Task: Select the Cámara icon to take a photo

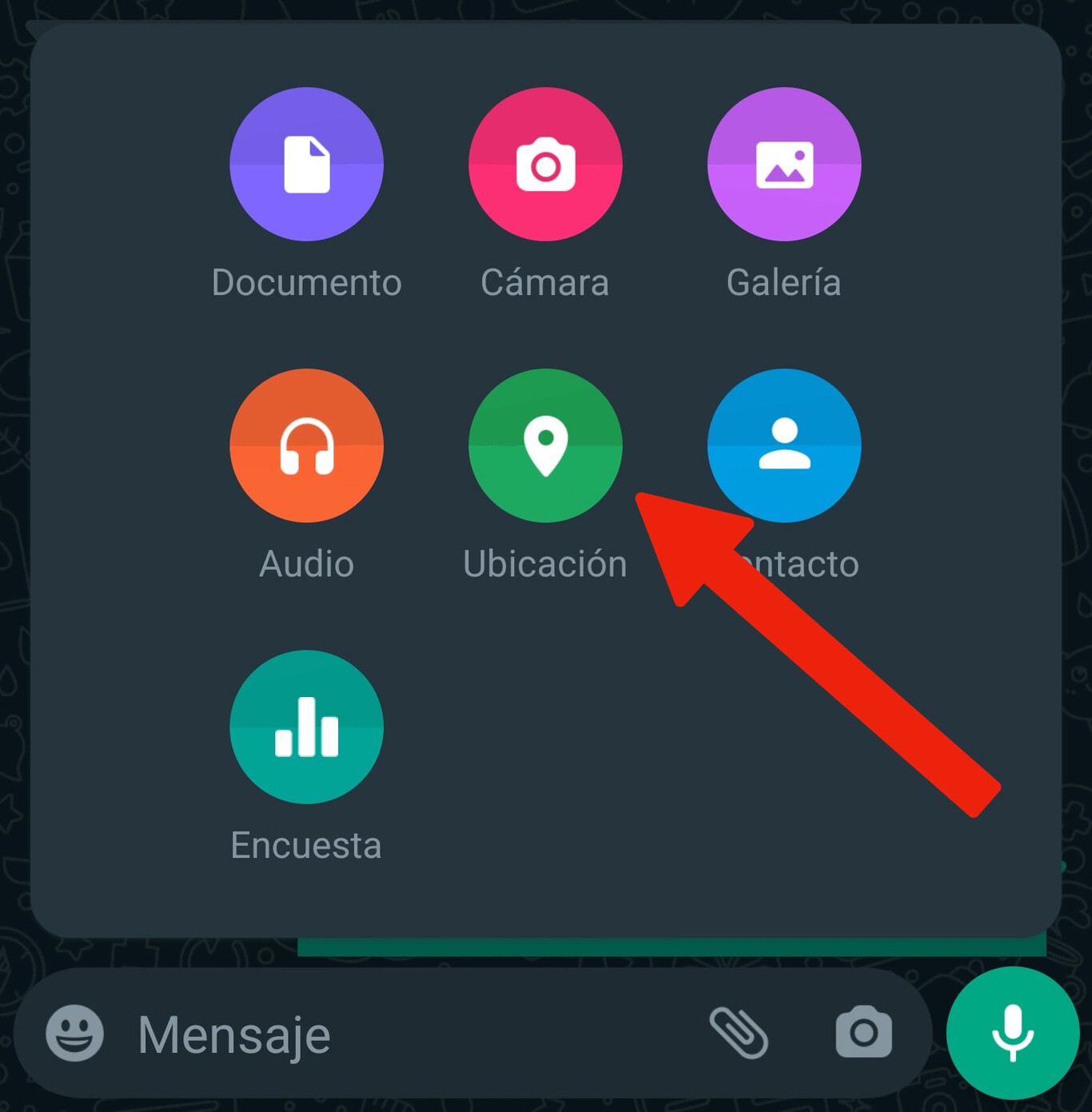Action: [x=546, y=163]
